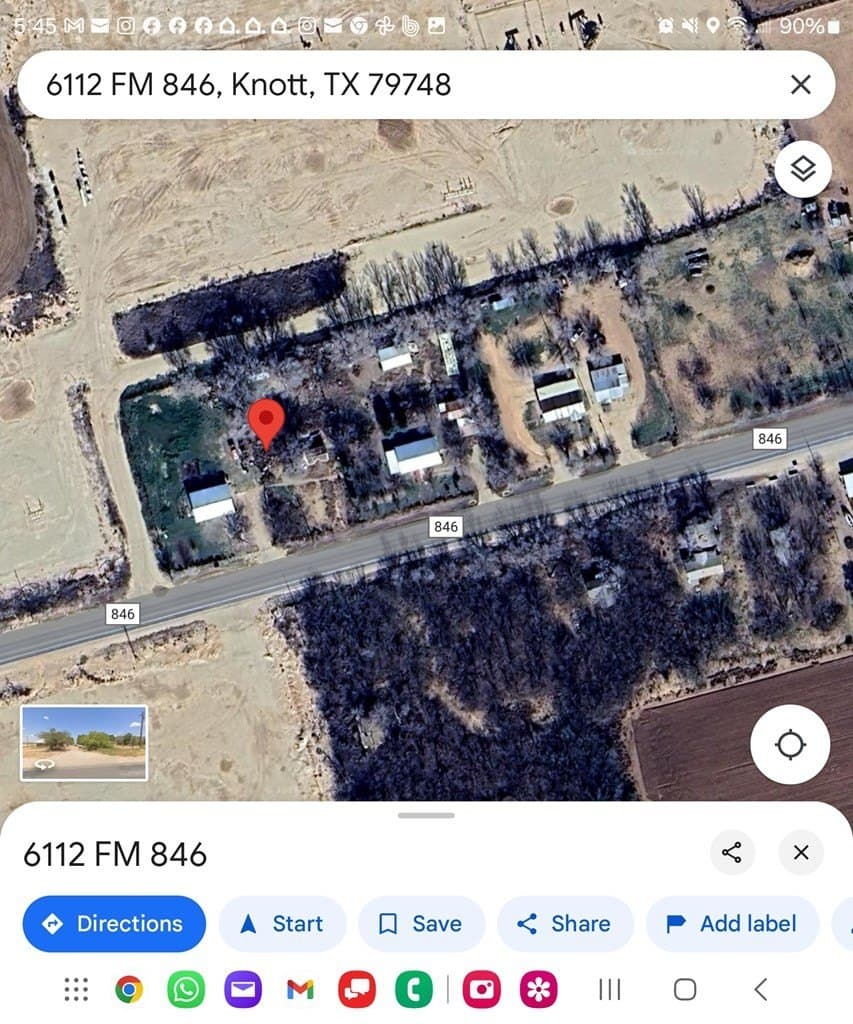Open Chrome from the taskbar
The image size is (853, 1024).
coord(128,990)
